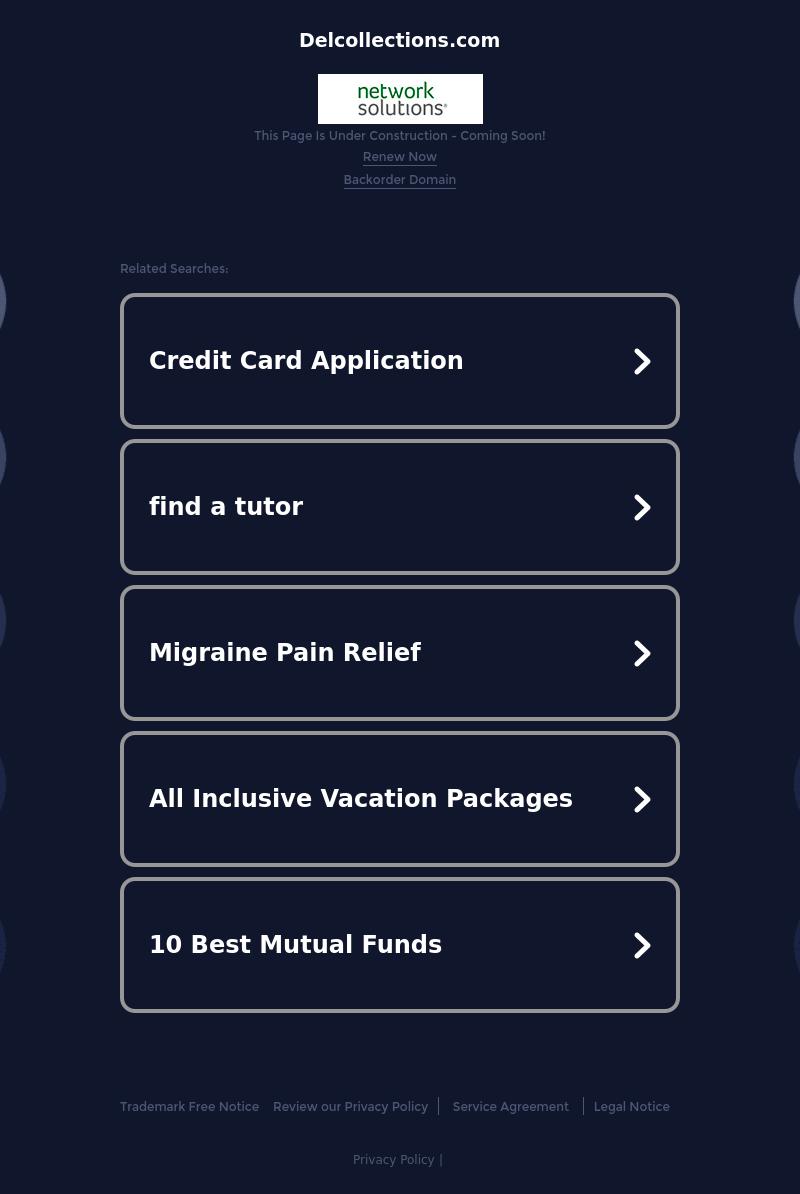800x1194 pixels.
Task: Open the Service Agreement link
Action: click(x=510, y=1107)
